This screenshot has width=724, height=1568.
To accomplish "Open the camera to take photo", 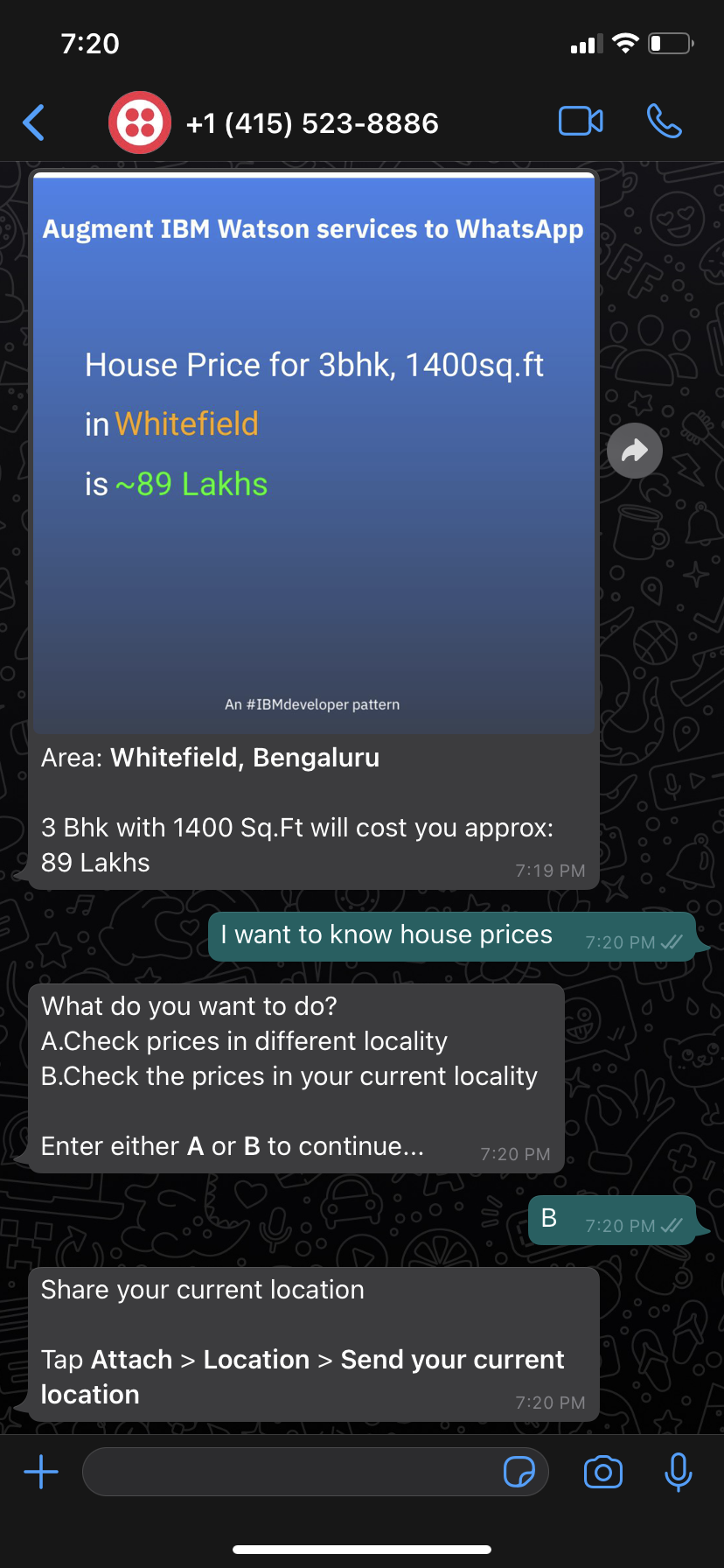I will tap(603, 1472).
